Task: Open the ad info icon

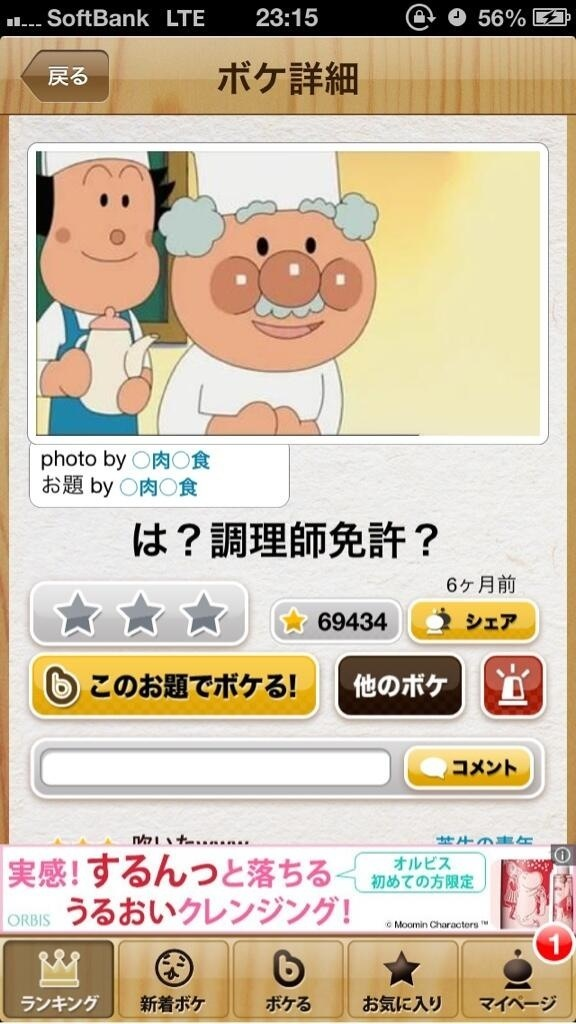Action: tap(563, 855)
